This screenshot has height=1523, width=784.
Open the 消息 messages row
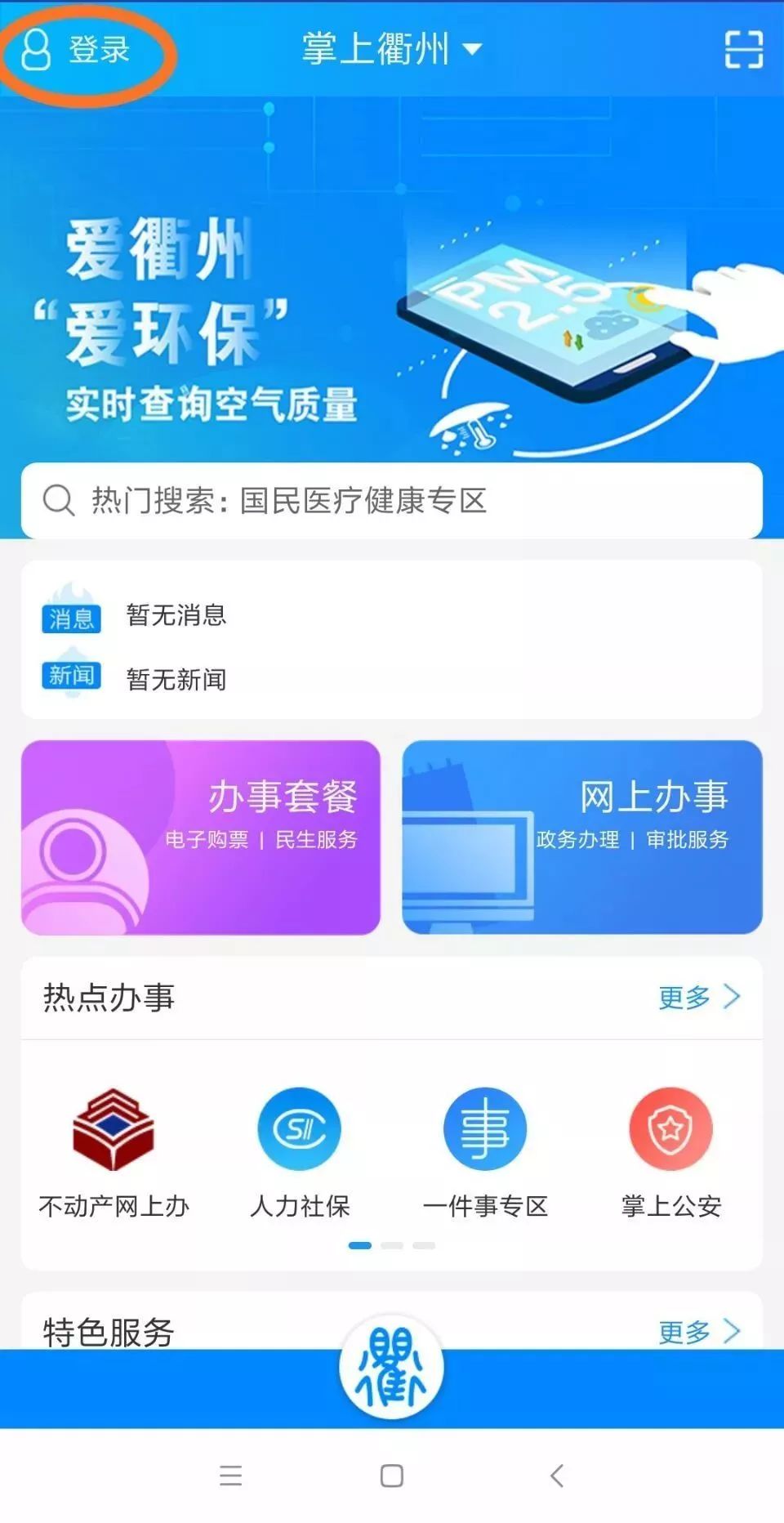pyautogui.click(x=392, y=615)
